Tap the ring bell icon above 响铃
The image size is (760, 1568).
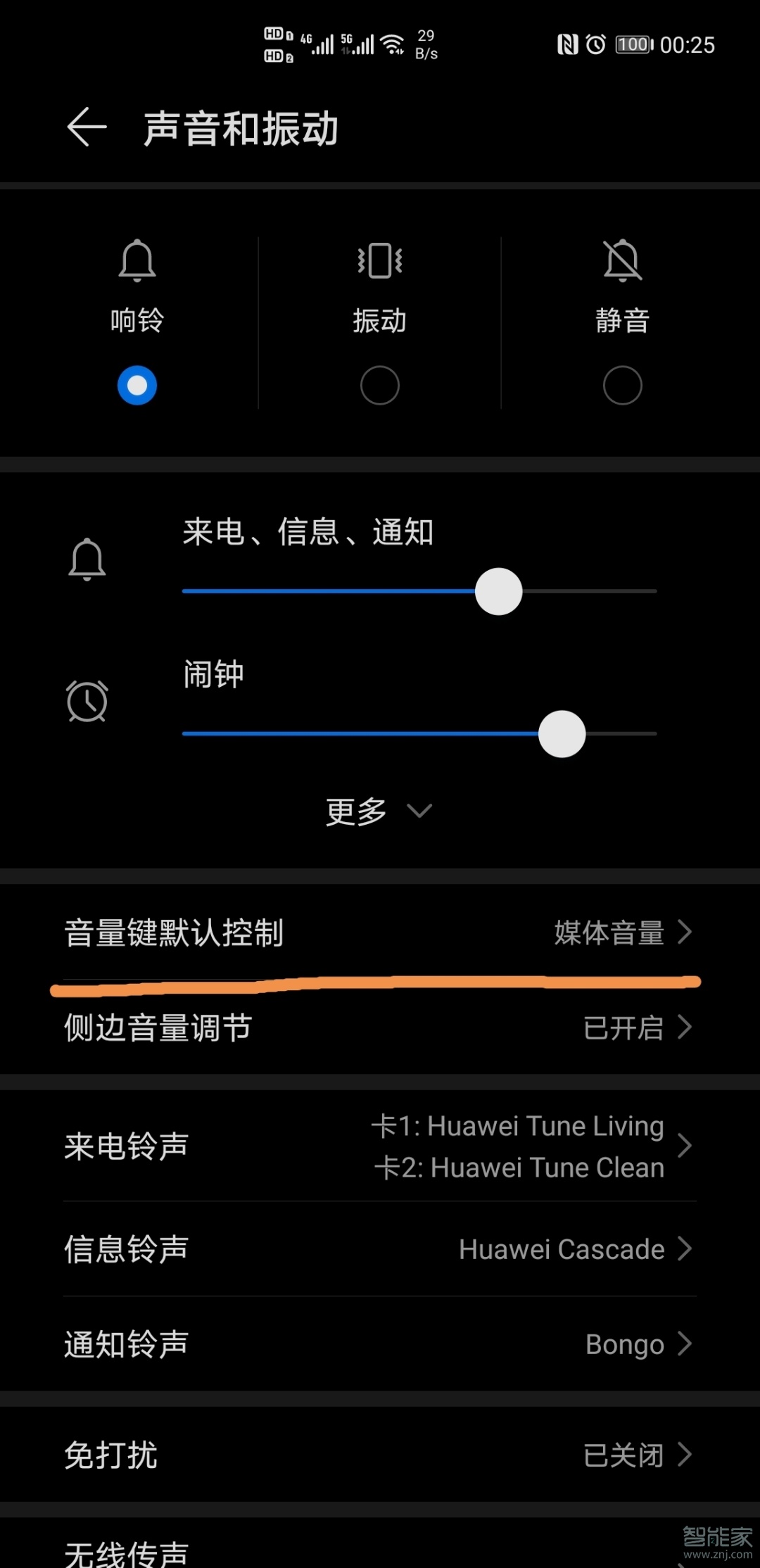point(137,260)
